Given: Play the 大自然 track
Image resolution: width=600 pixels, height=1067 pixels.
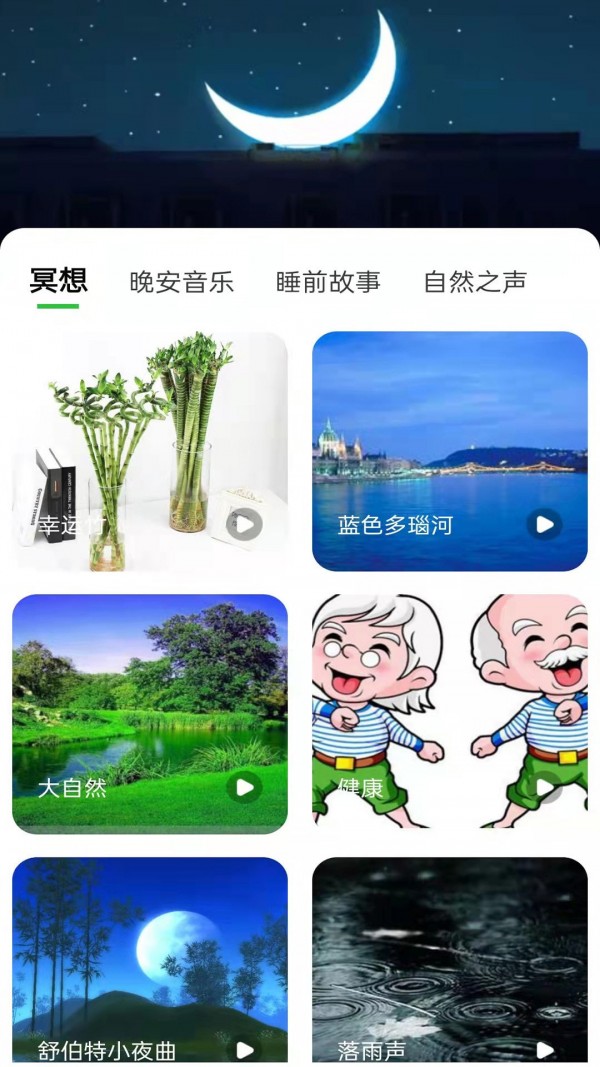Looking at the screenshot, I should [244, 787].
